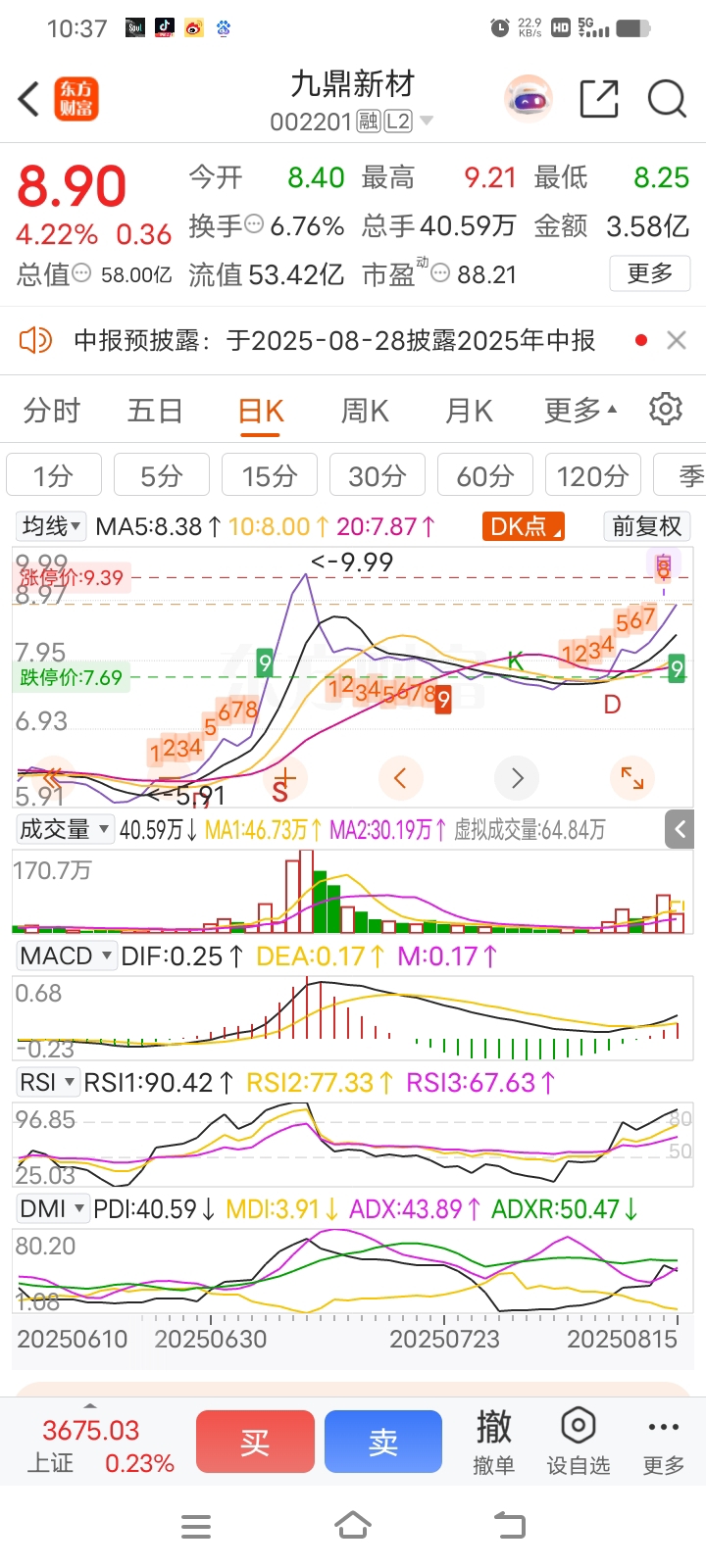Open the MACD indicator dropdown
Screen dimensions: 706x1568
coord(66,955)
